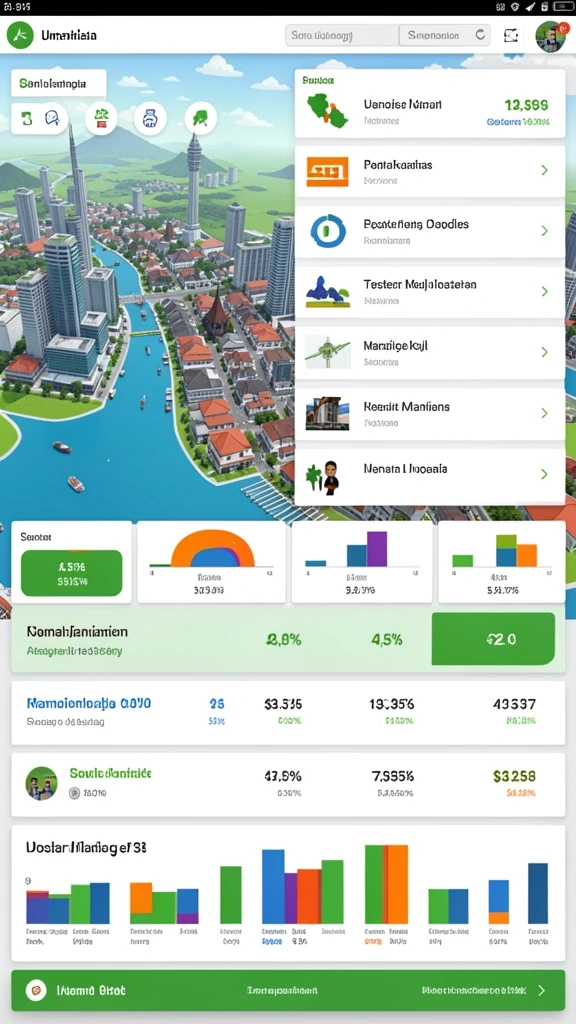This screenshot has width=576, height=1024.
Task: Open the orange semicircle chart card
Action: pos(211,562)
